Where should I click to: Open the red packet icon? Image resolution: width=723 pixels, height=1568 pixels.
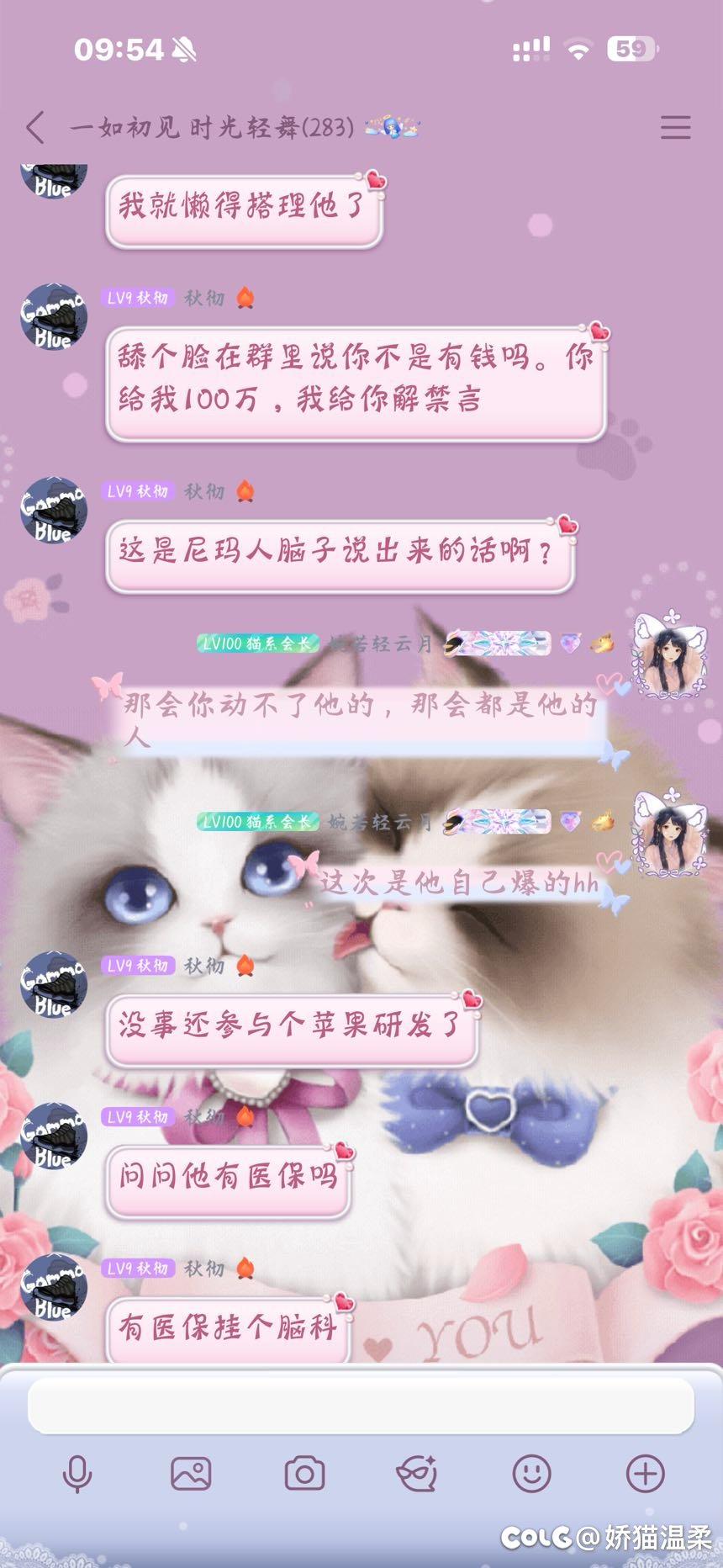coord(417,1474)
